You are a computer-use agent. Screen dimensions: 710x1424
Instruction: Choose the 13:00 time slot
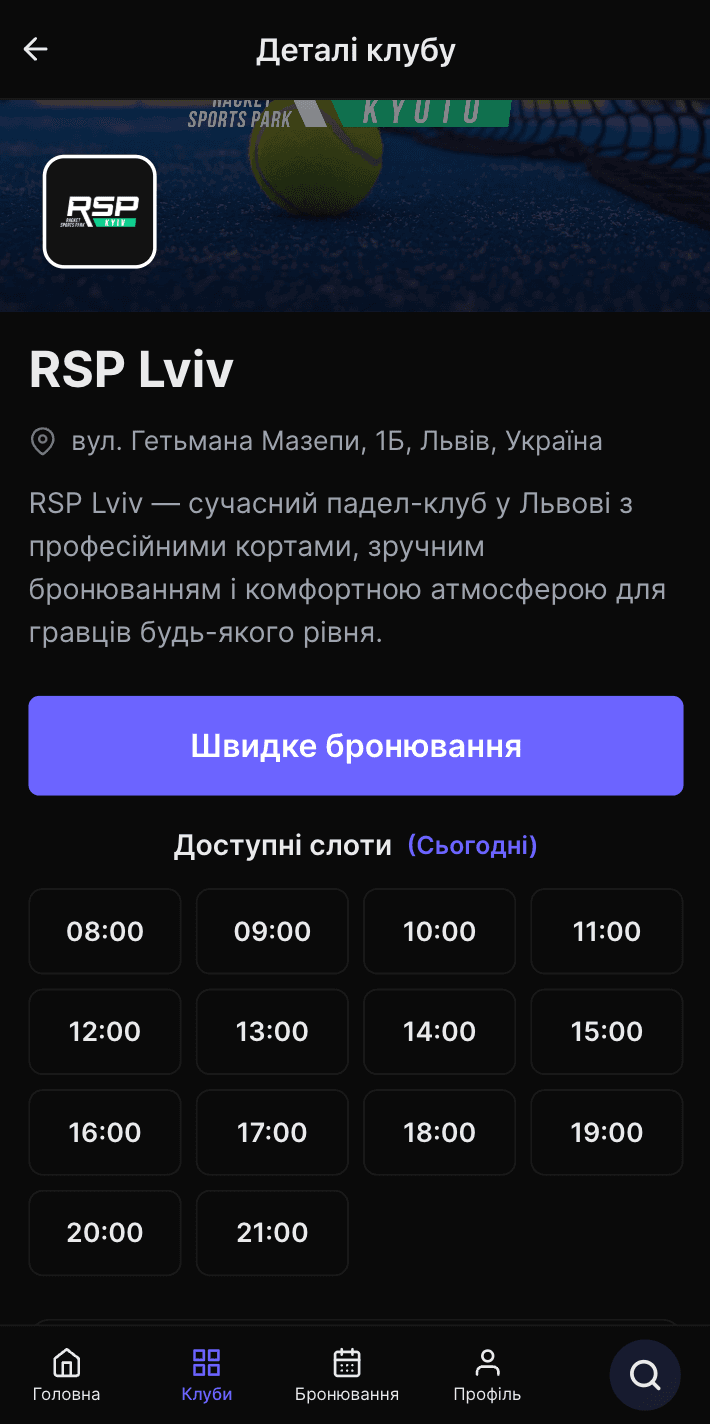(x=272, y=1032)
